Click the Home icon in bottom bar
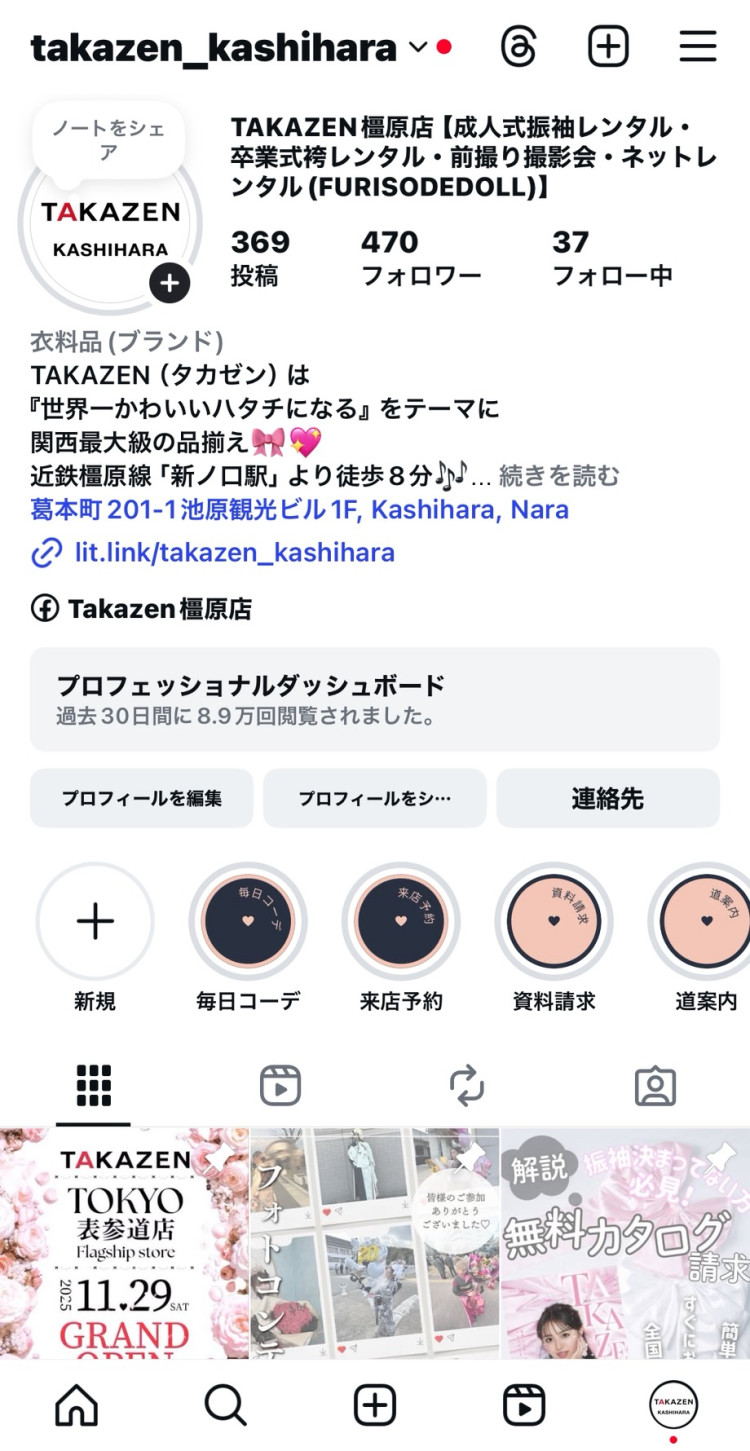Viewport: 750px width, 1451px height. 75,1405
